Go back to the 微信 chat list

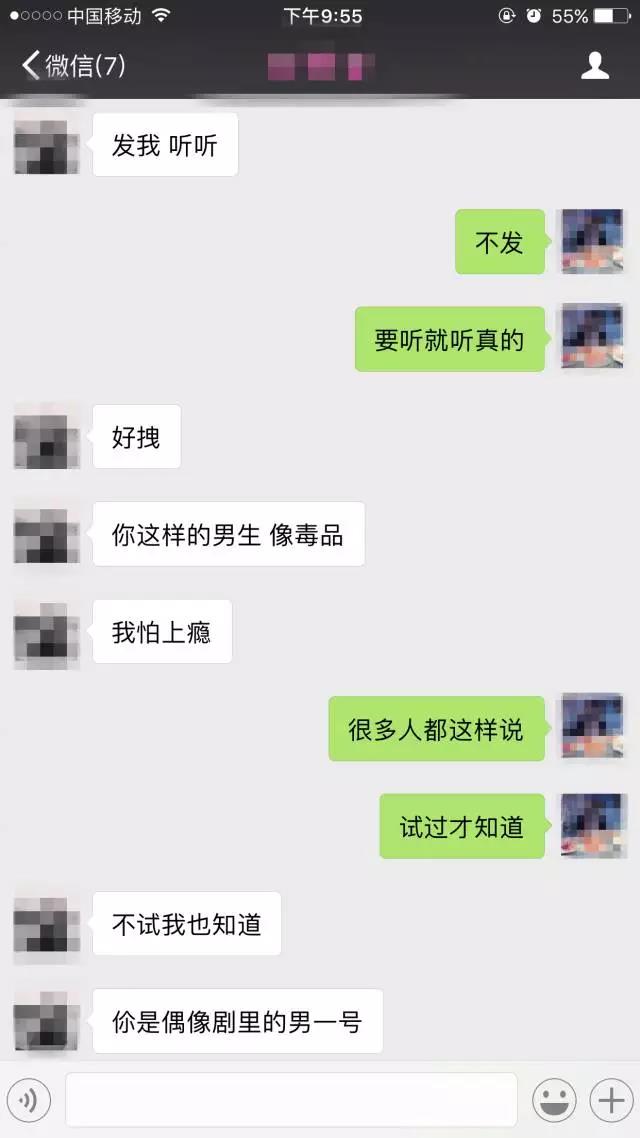pyautogui.click(x=72, y=66)
